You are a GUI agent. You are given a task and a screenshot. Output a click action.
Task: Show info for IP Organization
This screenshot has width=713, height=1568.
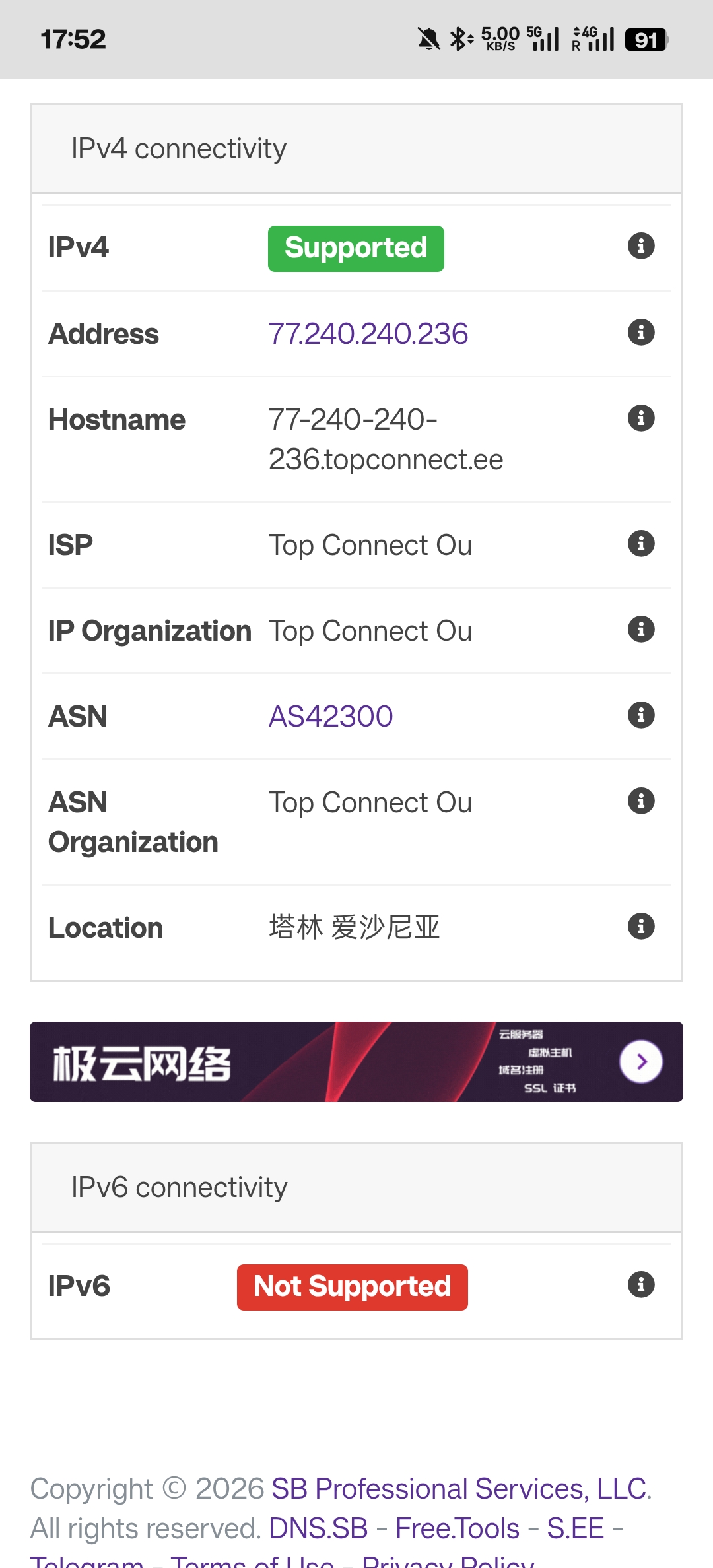click(x=640, y=629)
